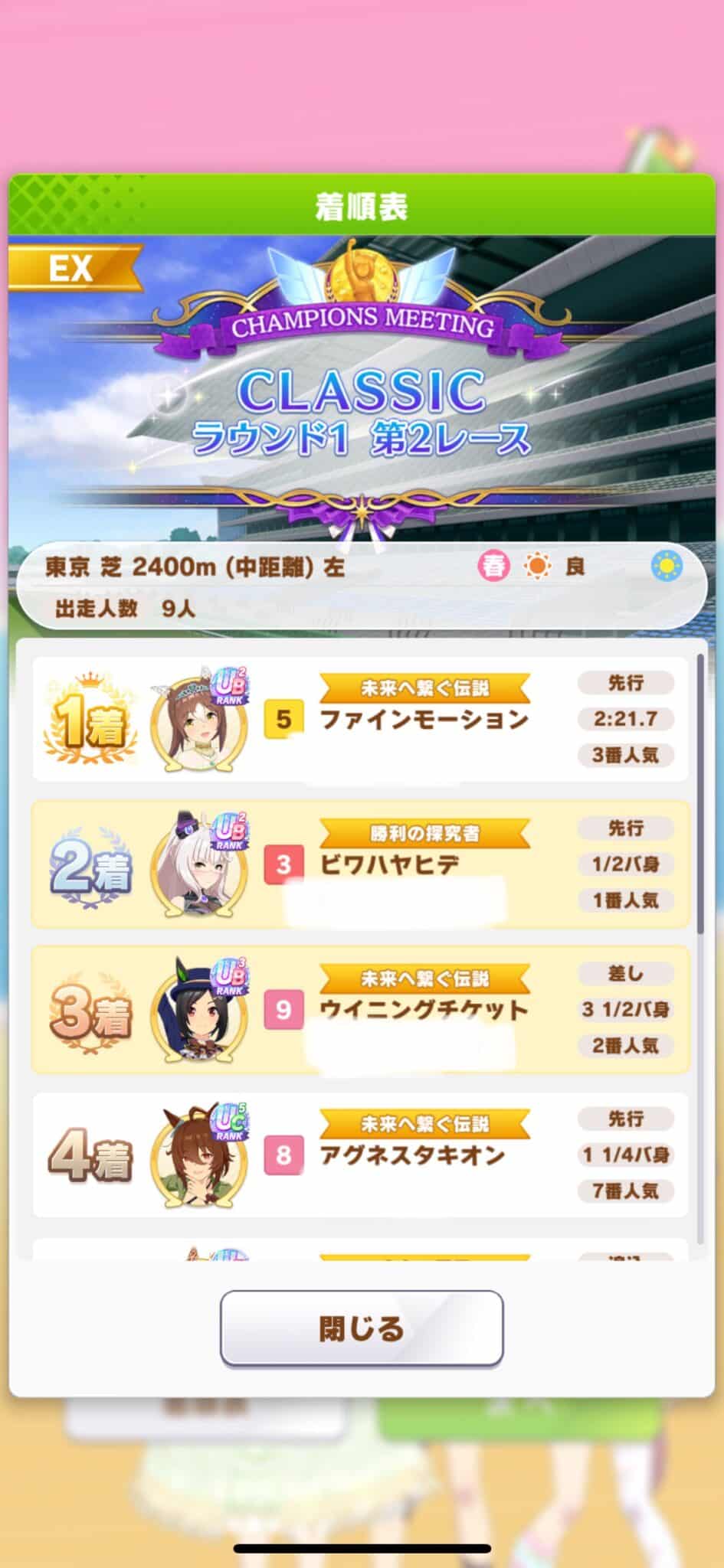Close the 着順表 results dialog

362,1328
